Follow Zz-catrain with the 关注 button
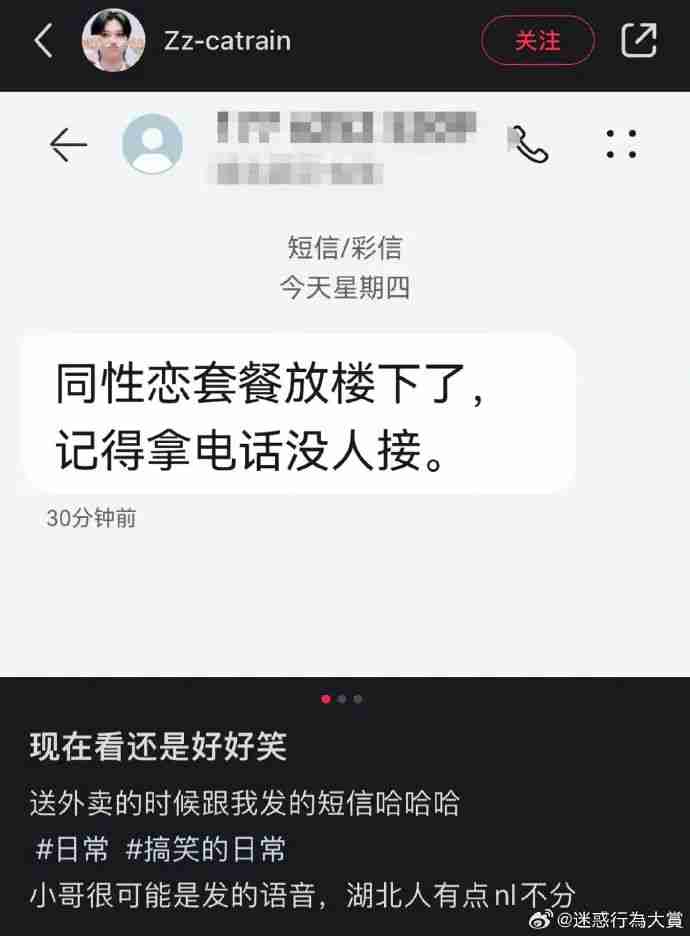The image size is (690, 936). pyautogui.click(x=538, y=41)
